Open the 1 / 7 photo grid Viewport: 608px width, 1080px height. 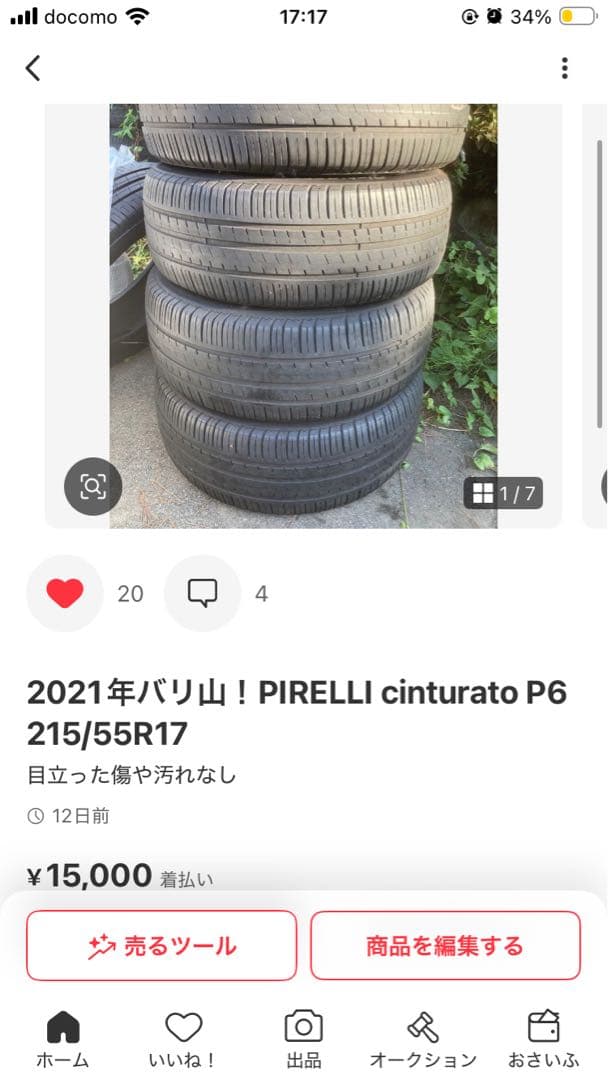504,493
